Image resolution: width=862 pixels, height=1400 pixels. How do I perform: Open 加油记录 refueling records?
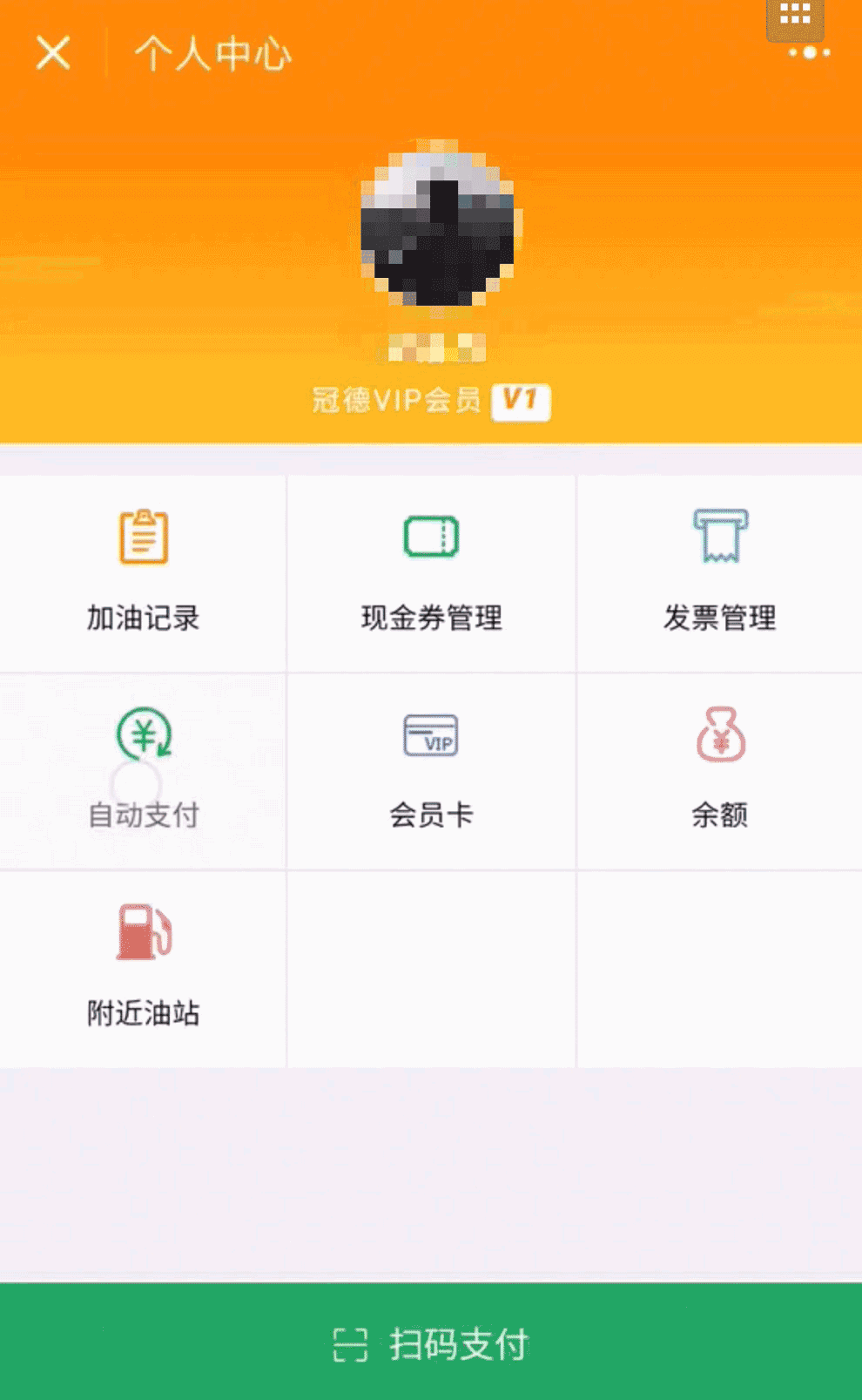(x=143, y=571)
